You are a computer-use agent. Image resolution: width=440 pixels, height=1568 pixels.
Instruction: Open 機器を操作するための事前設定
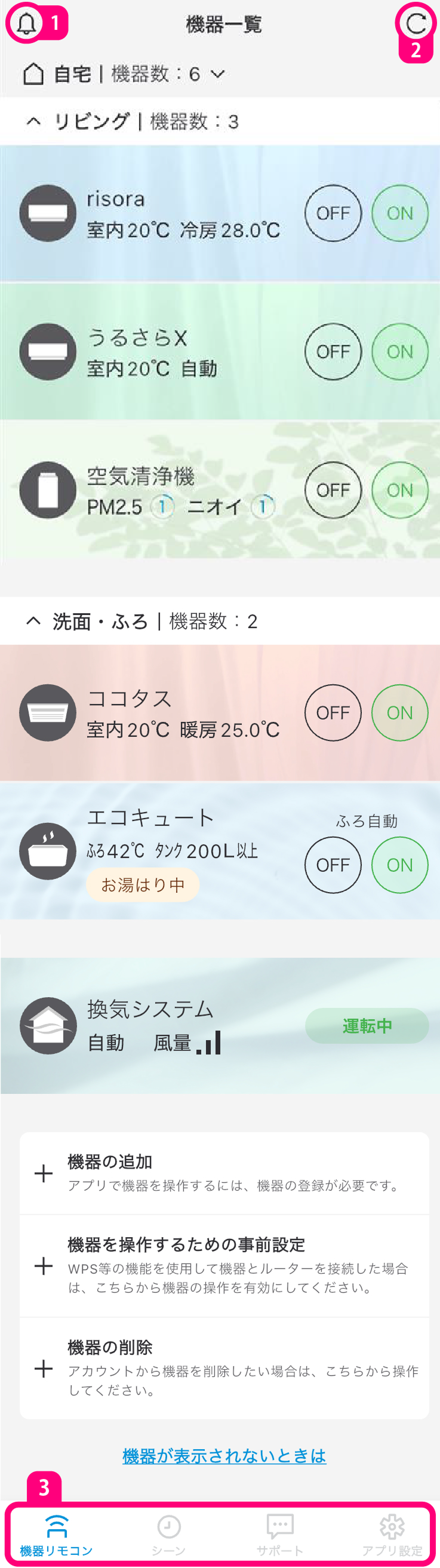click(224, 1265)
